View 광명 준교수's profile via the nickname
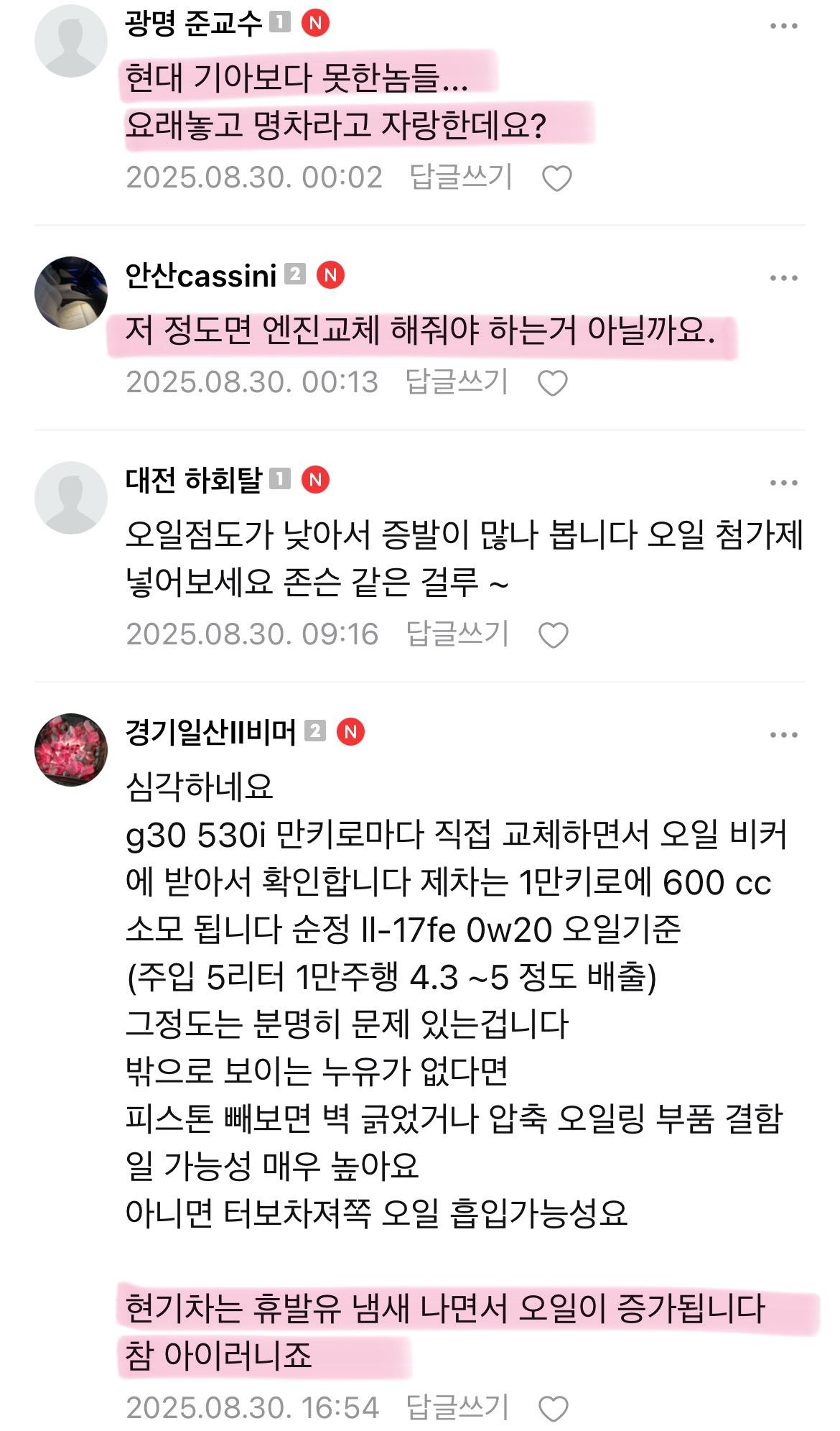The height and width of the screenshot is (1431, 840). [194, 24]
